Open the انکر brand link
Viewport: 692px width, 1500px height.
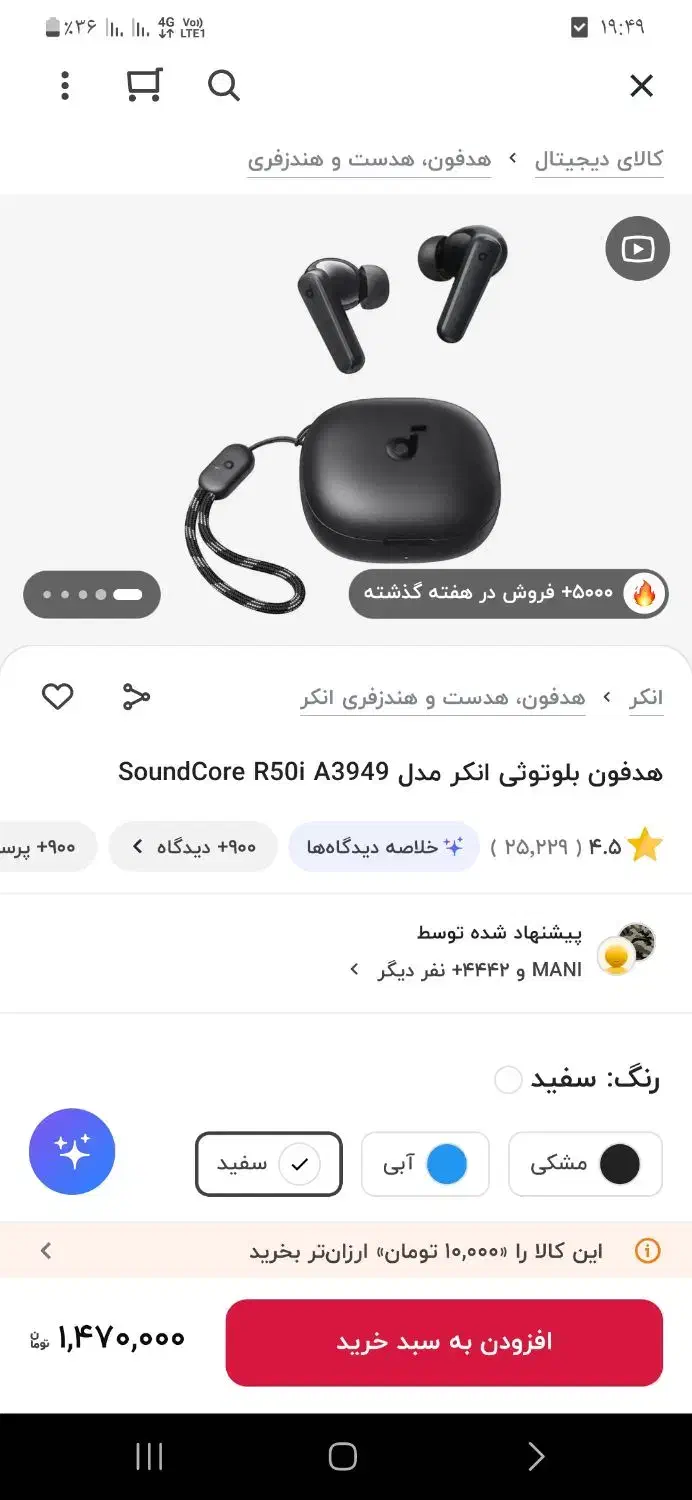pos(646,698)
